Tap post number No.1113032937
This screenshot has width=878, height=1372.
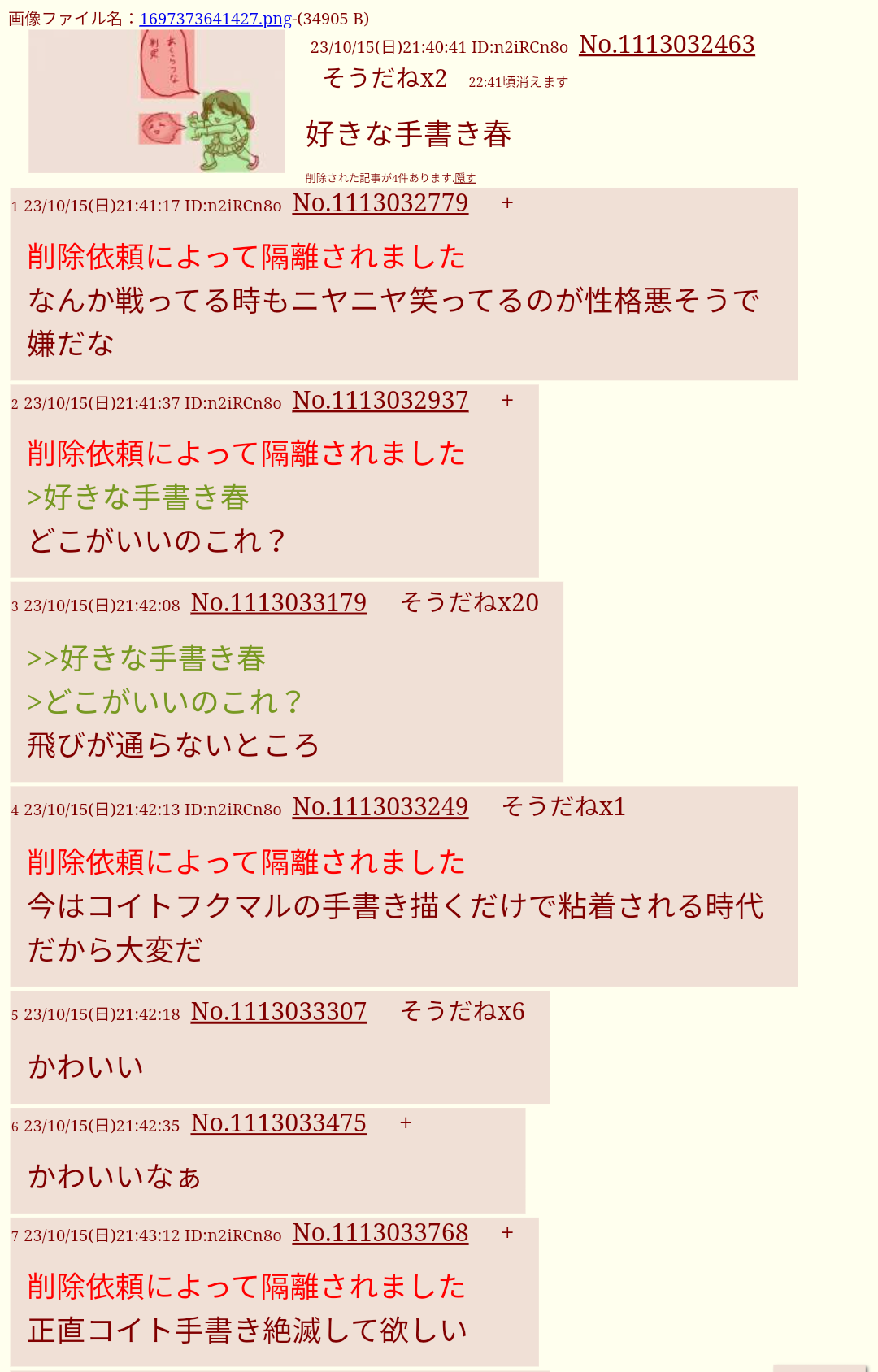pos(380,401)
